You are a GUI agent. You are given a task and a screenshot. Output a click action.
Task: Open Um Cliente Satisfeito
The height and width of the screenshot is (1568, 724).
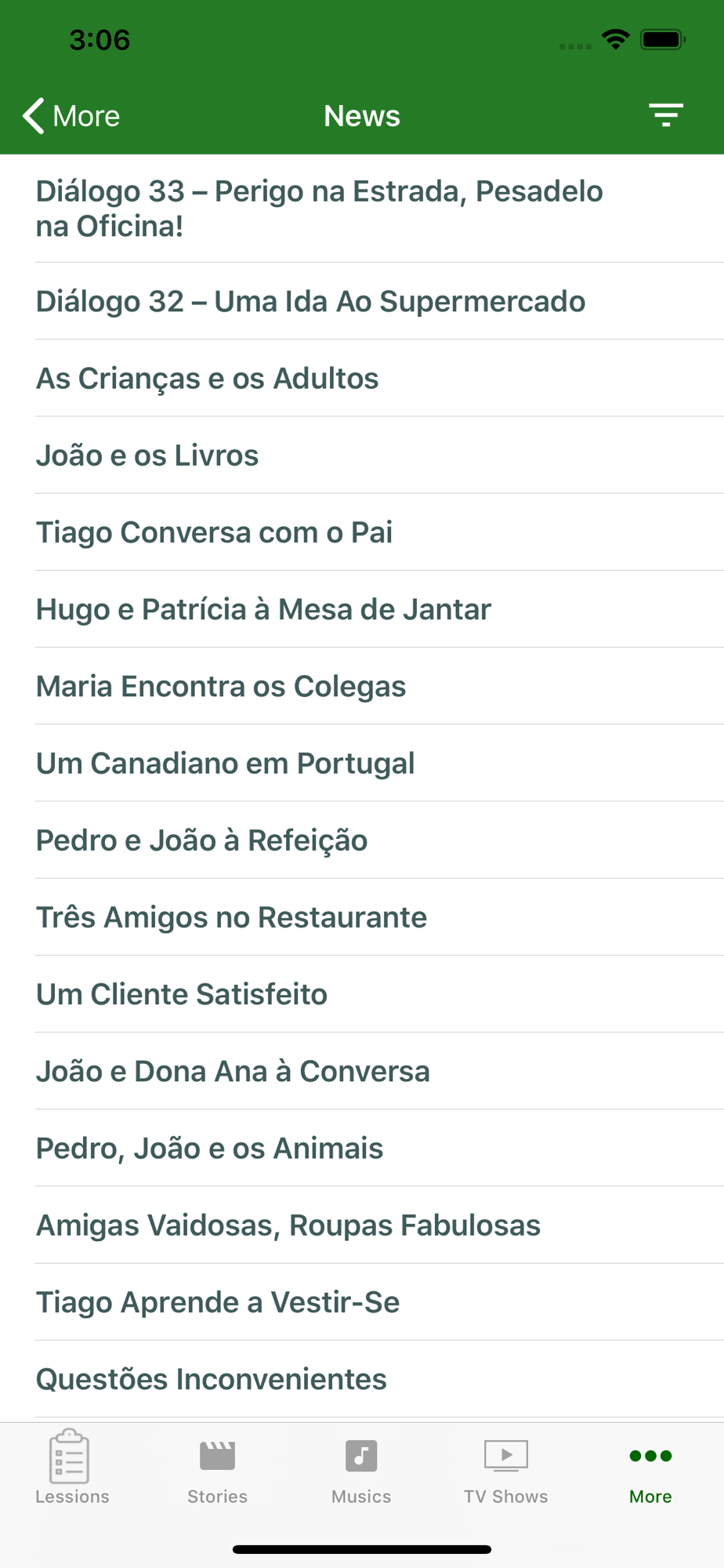point(362,993)
